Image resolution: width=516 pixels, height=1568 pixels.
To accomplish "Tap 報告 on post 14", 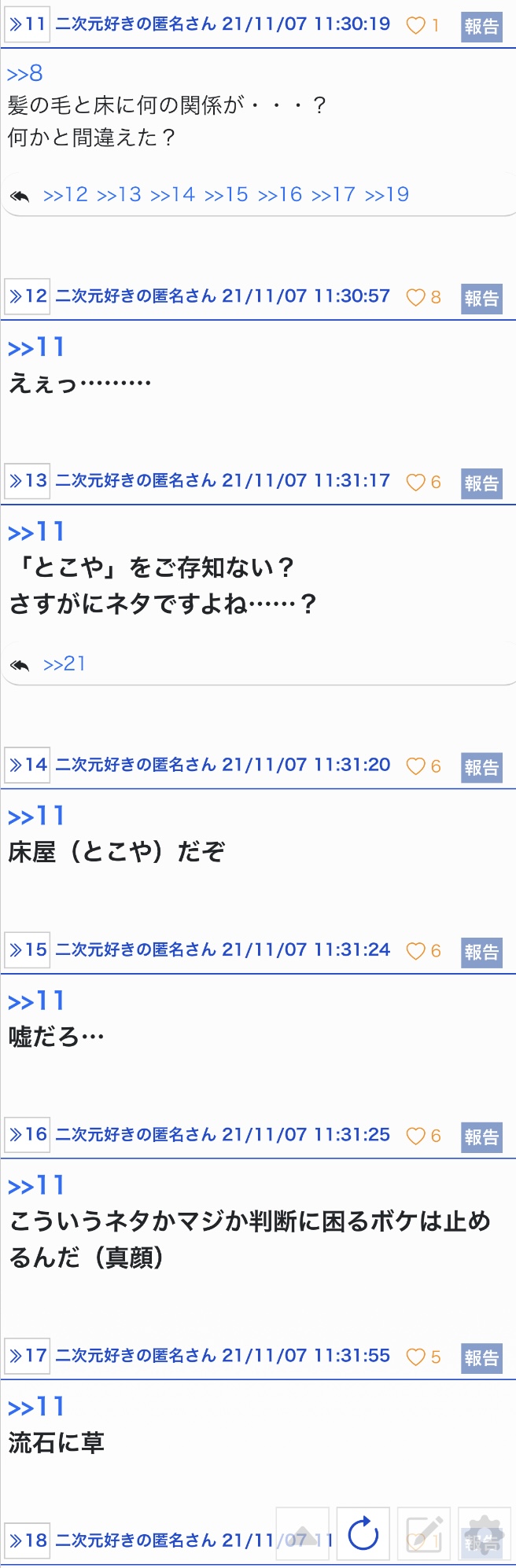I will [x=481, y=766].
